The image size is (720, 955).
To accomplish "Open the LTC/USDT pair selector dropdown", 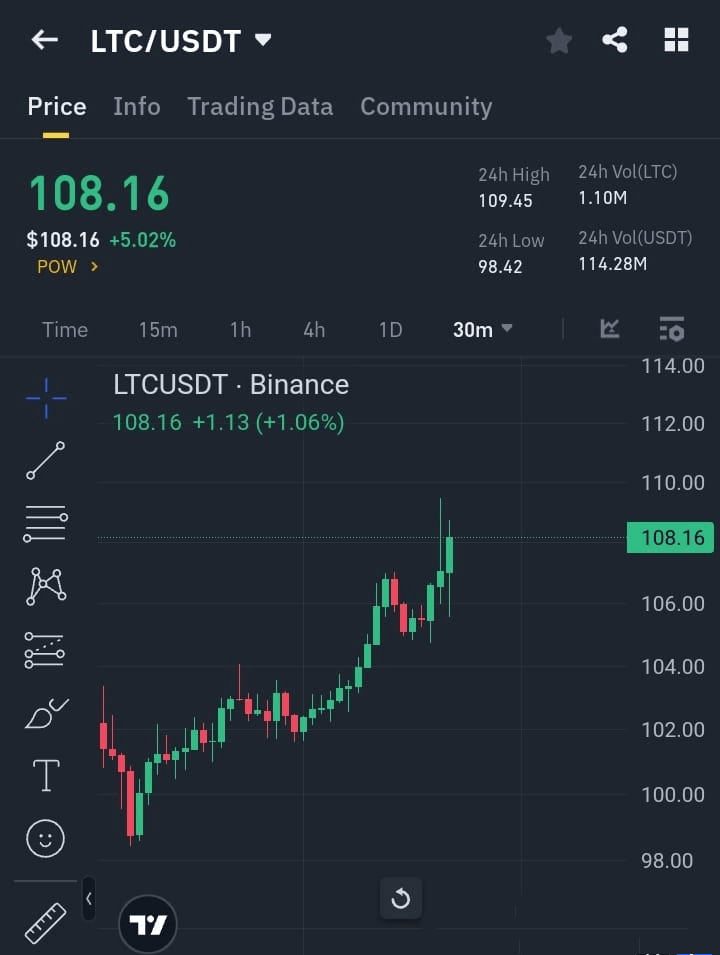I will (x=263, y=40).
